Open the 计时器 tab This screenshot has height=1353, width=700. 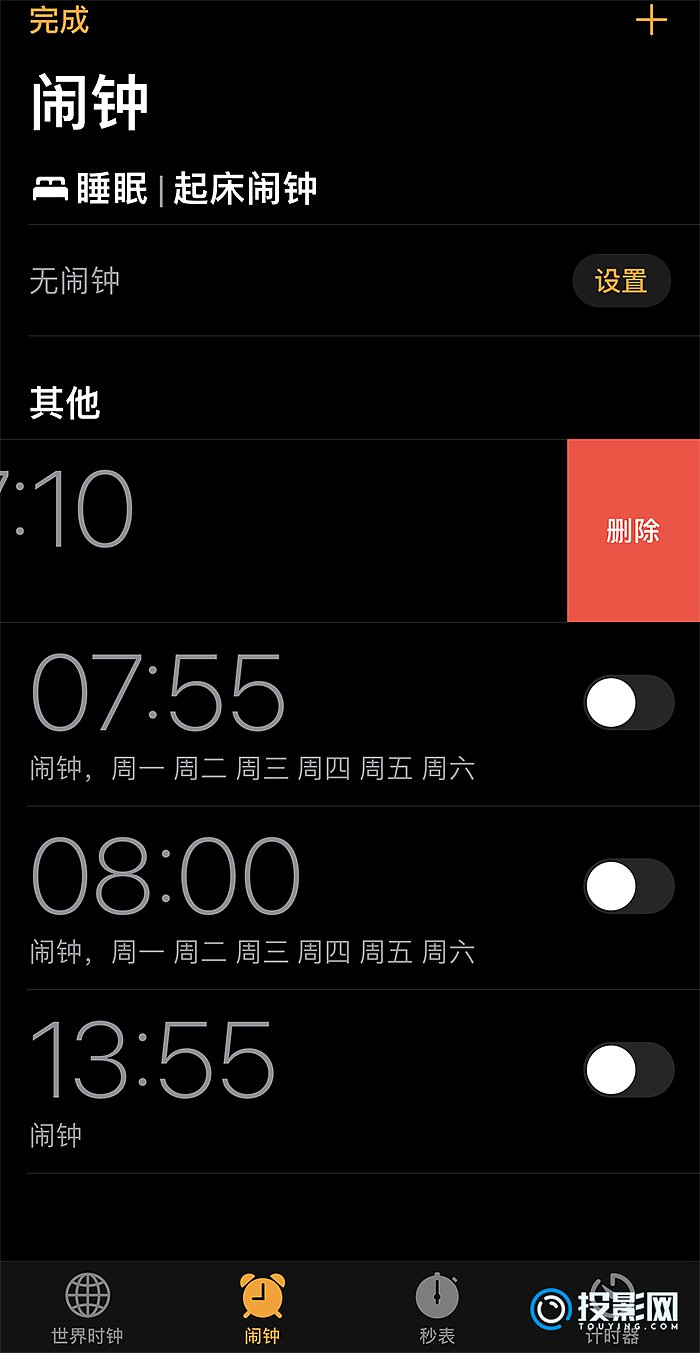click(611, 1308)
